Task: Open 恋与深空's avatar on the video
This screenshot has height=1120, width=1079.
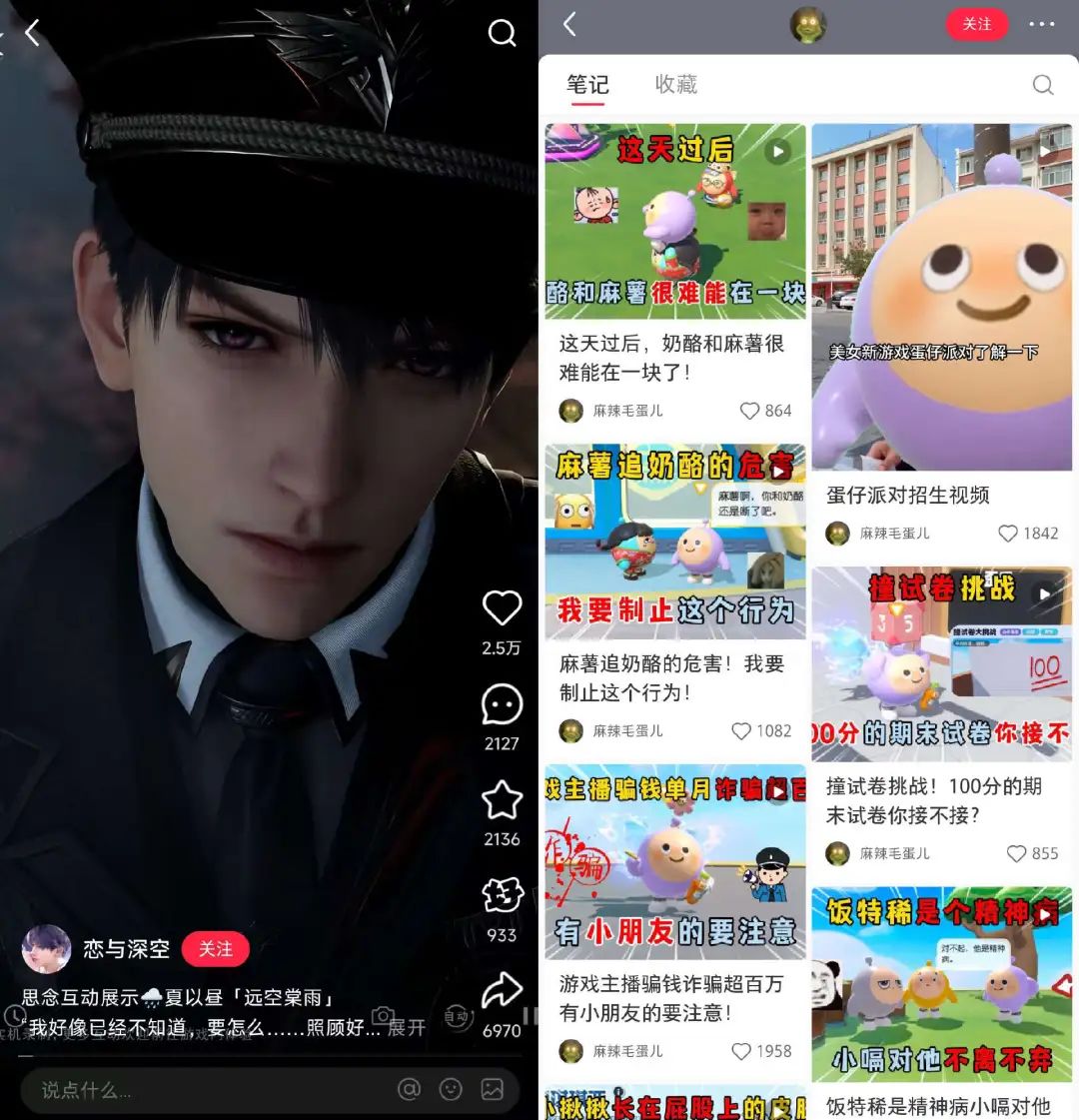Action: point(46,949)
